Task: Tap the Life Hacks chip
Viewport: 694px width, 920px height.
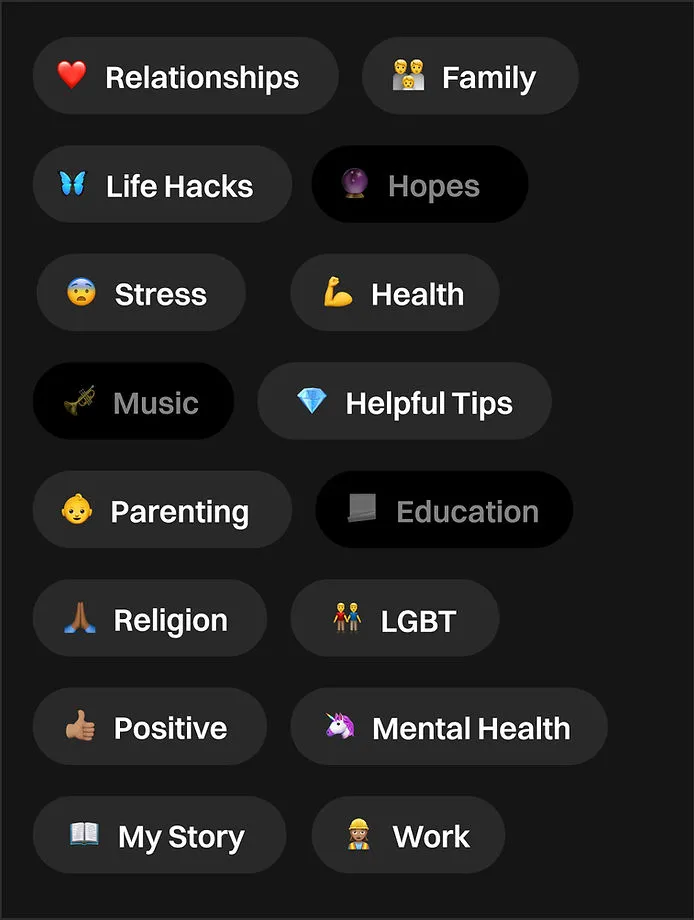Action: click(162, 185)
